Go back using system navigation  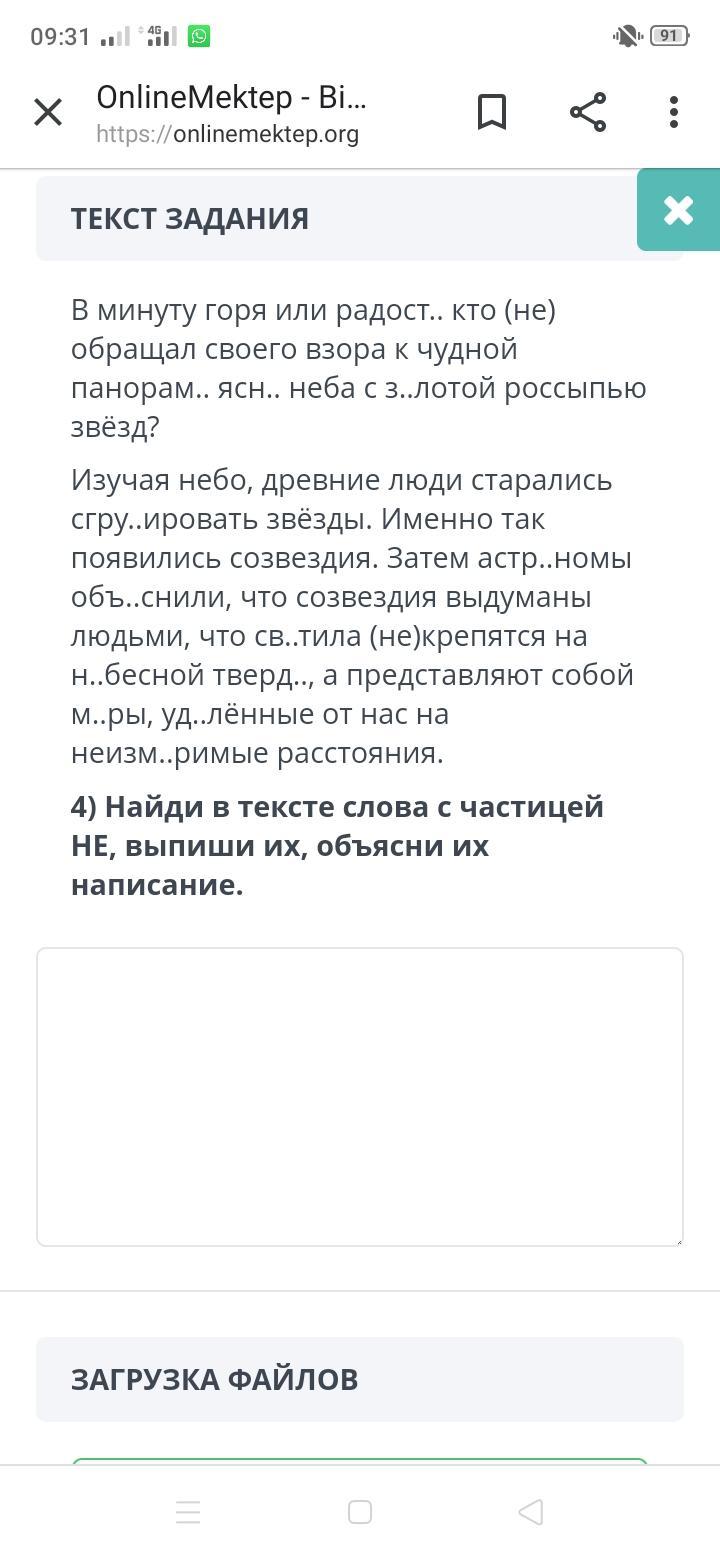coord(531,1512)
